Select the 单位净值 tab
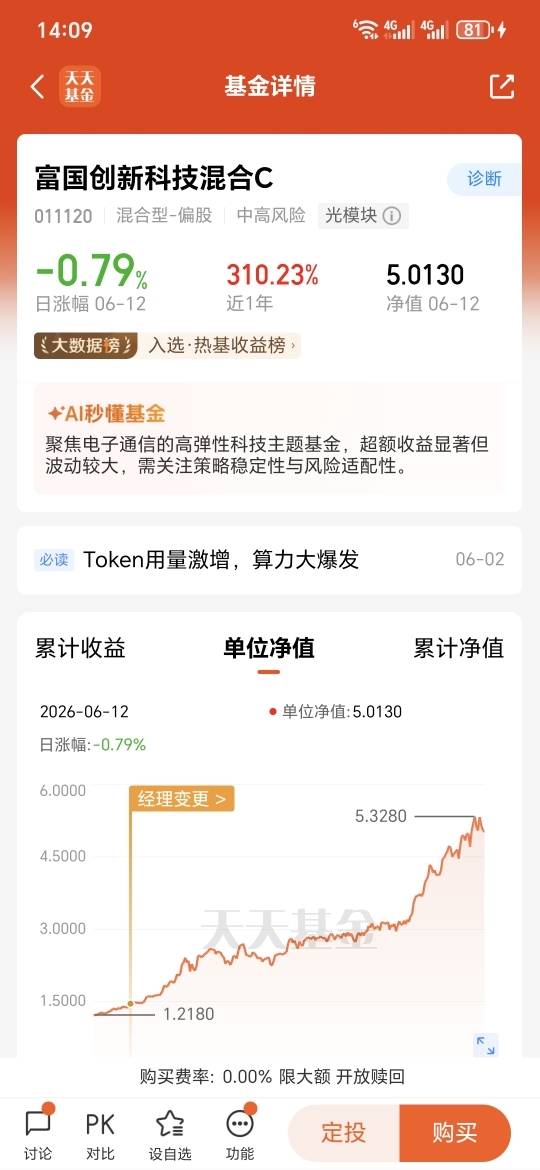The height and width of the screenshot is (1170, 540). [269, 648]
